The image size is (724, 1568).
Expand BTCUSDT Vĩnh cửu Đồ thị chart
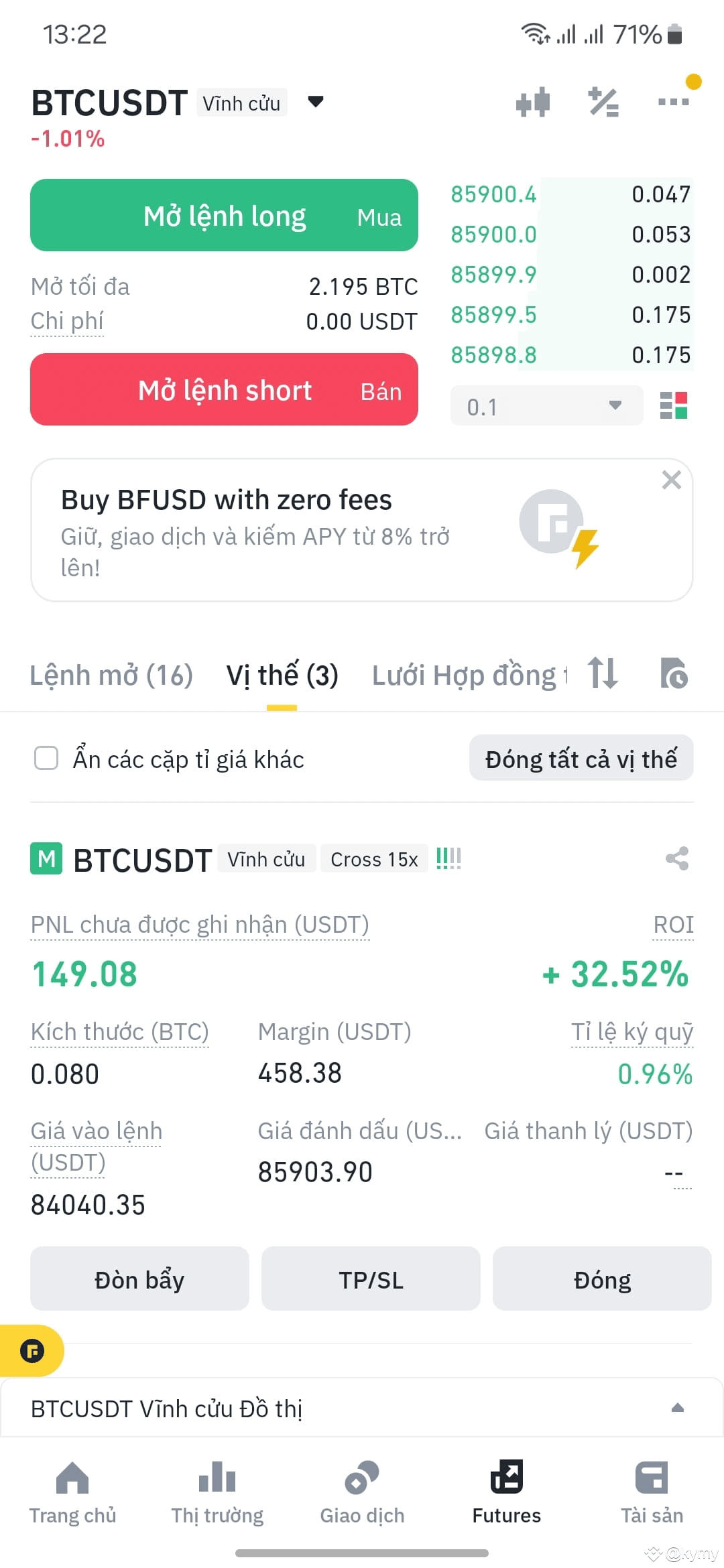tap(362, 1408)
